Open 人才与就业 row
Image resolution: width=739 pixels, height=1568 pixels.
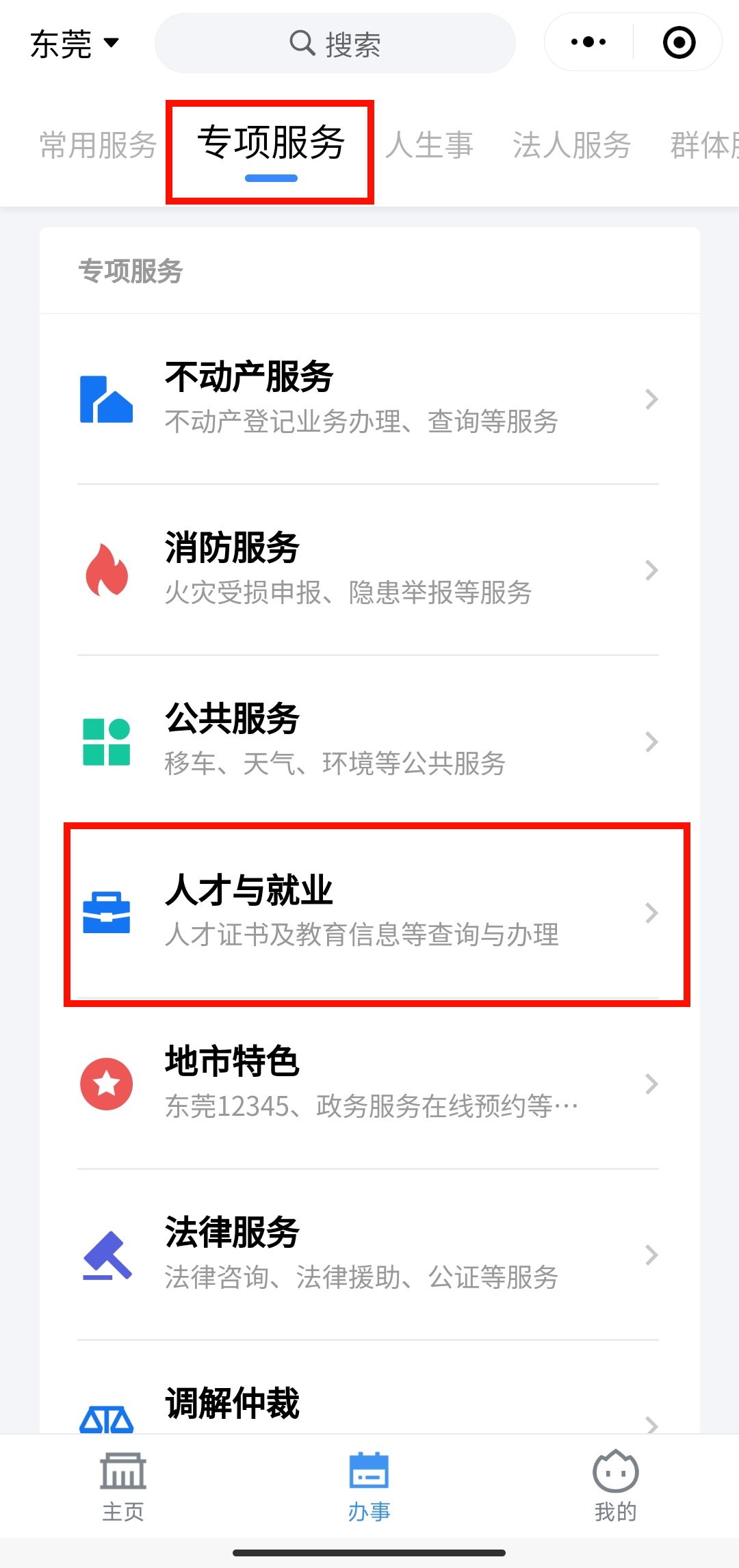[368, 912]
